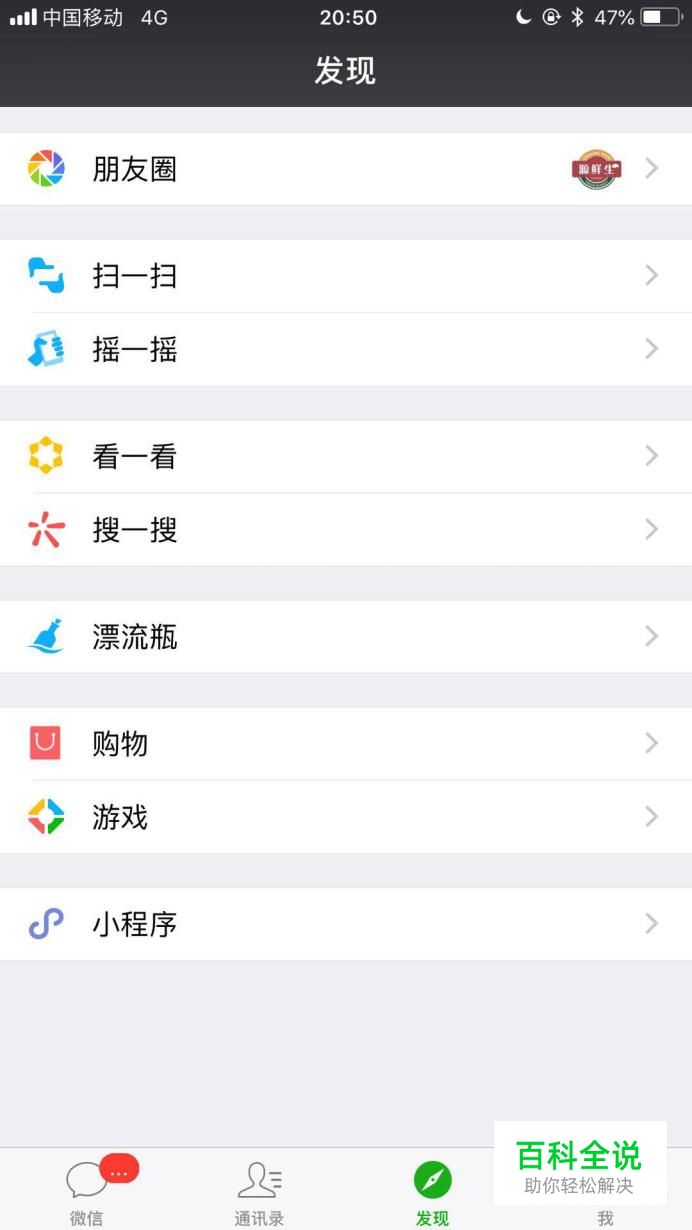692x1230 pixels.
Task: Open 扫一扫 QR scanner
Action: (x=345, y=276)
